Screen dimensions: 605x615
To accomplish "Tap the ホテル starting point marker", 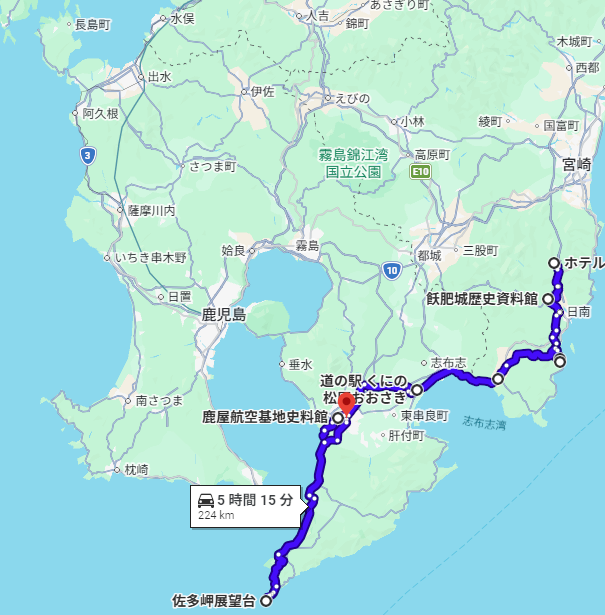I will [554, 263].
